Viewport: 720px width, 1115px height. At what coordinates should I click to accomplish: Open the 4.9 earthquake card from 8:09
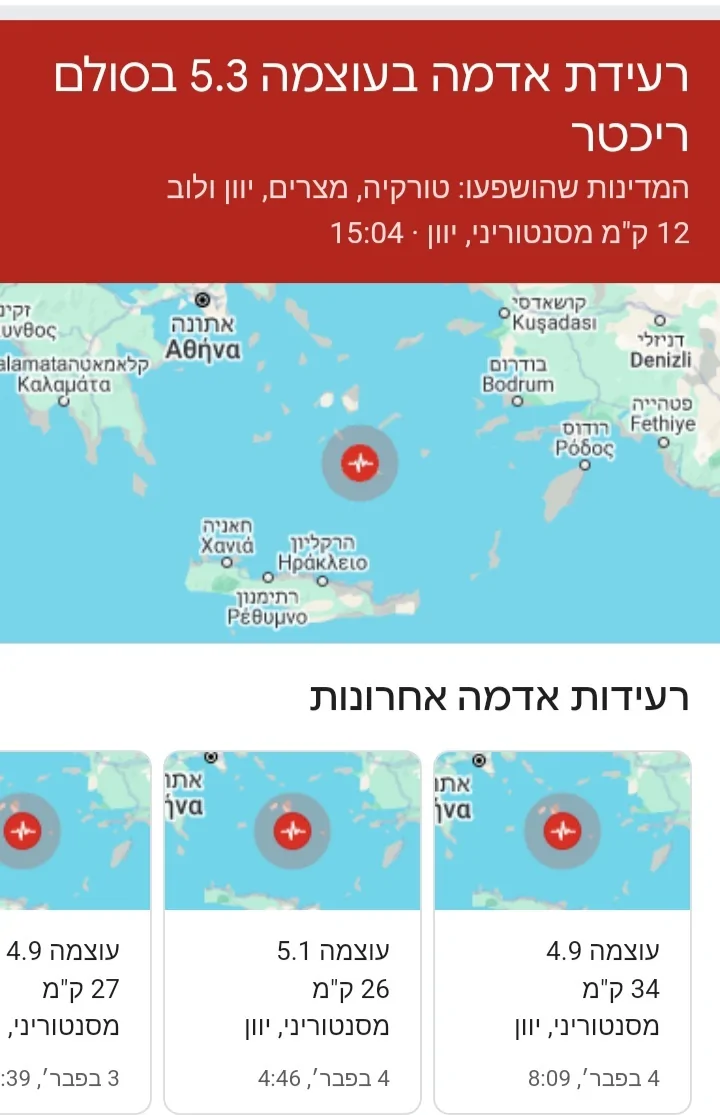562,930
